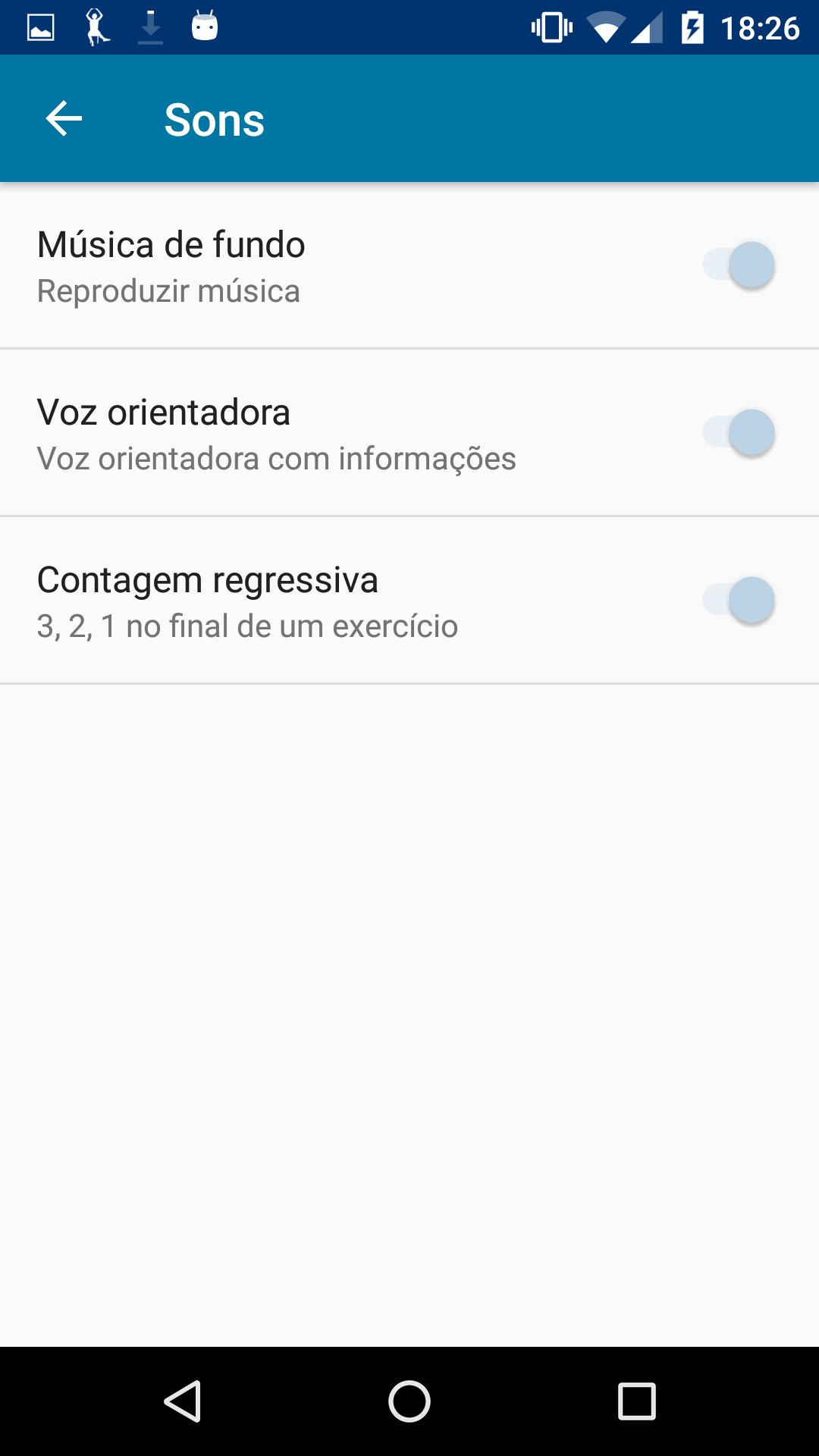This screenshot has height=1456, width=819.
Task: Go back from the Sons screen
Action: point(64,119)
